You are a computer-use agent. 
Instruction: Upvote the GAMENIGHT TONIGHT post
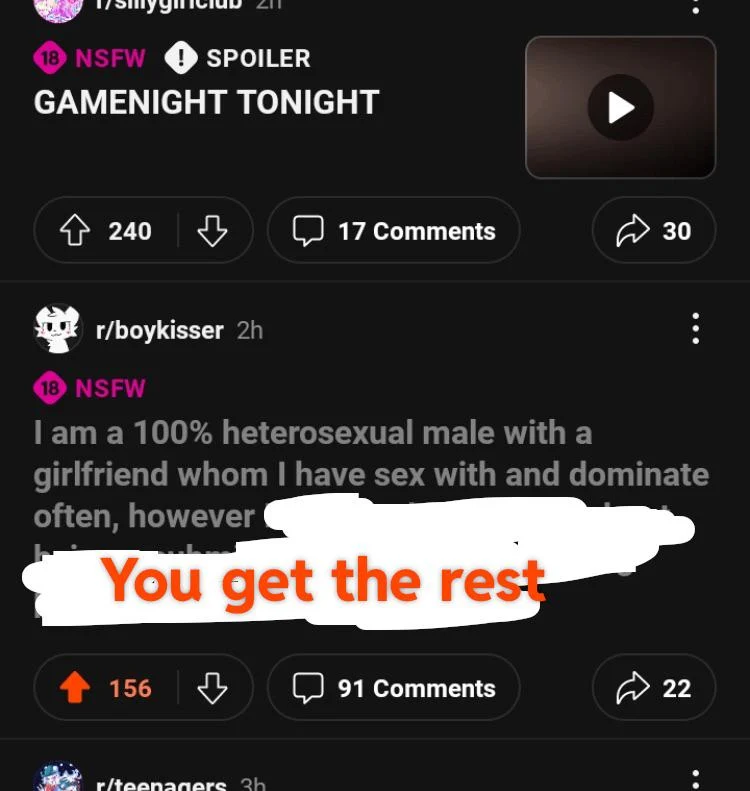[x=75, y=231]
